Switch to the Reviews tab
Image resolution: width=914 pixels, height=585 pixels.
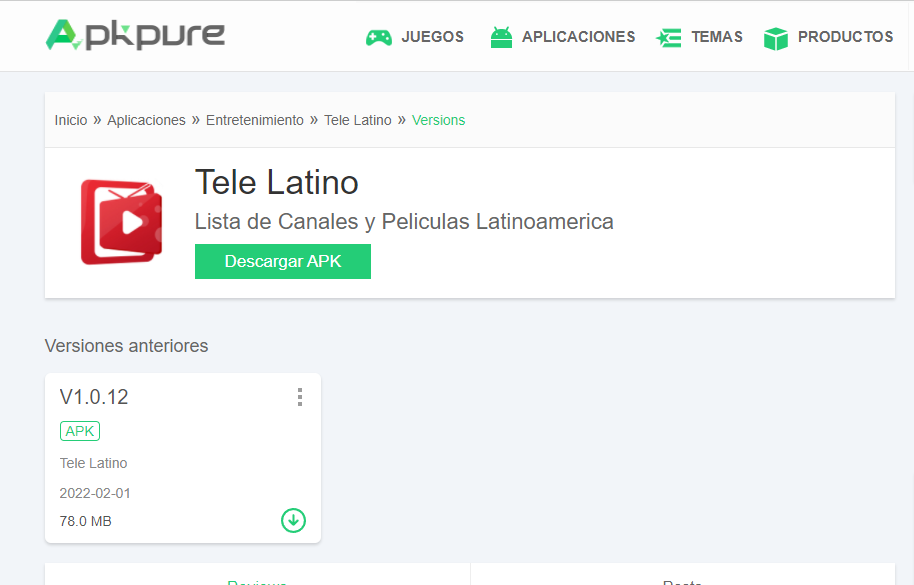[x=257, y=580]
